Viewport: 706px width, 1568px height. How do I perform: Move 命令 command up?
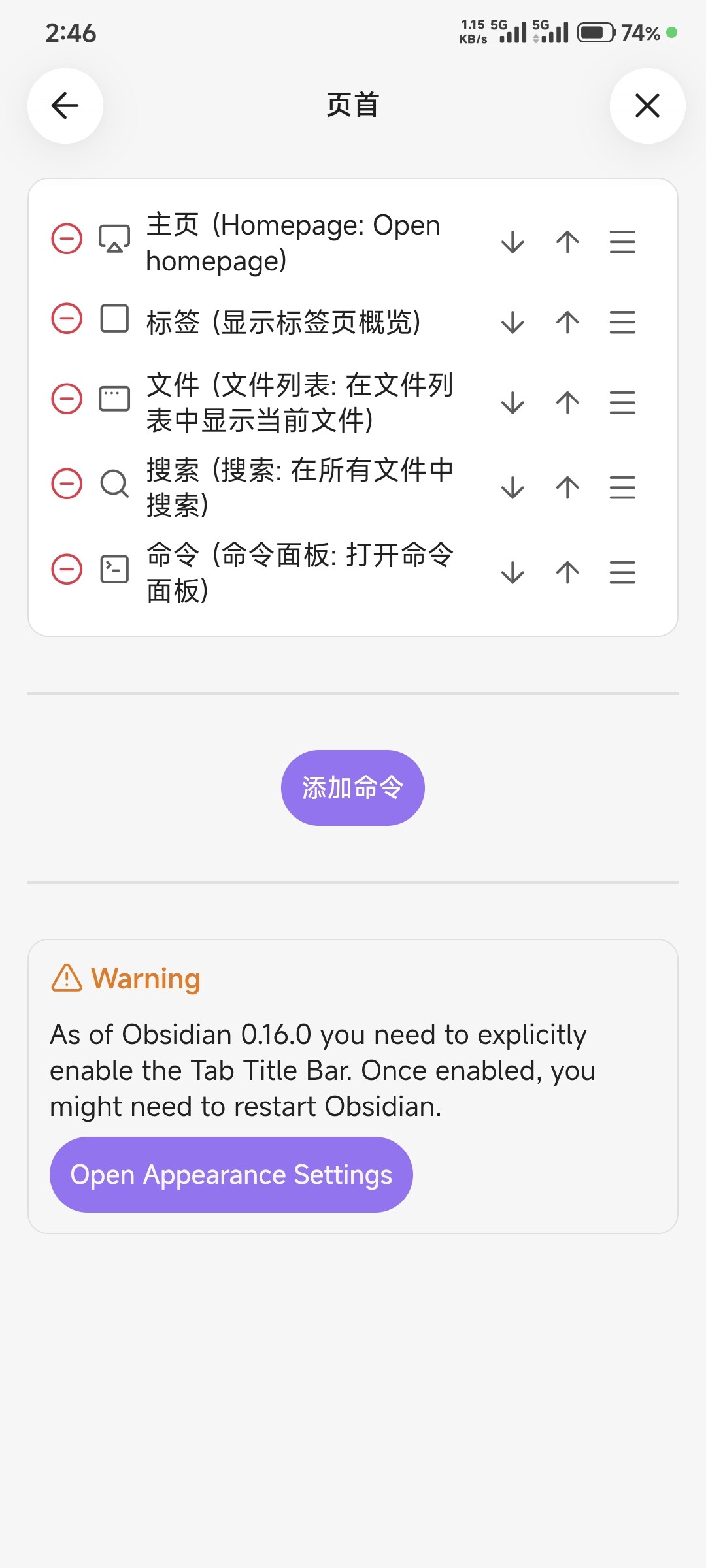(567, 572)
